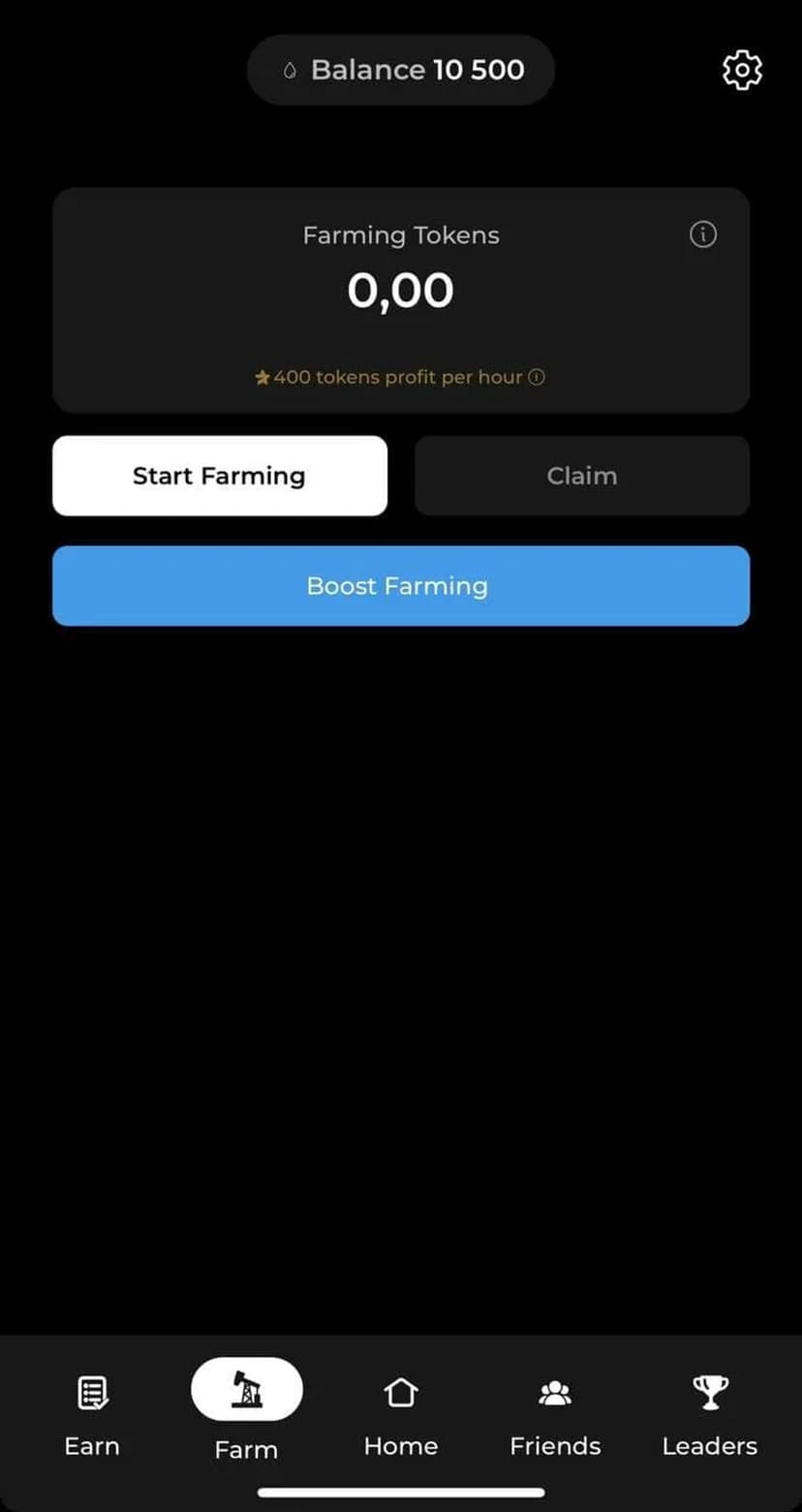
Task: Switch to the Earn tab
Action: coord(92,1416)
